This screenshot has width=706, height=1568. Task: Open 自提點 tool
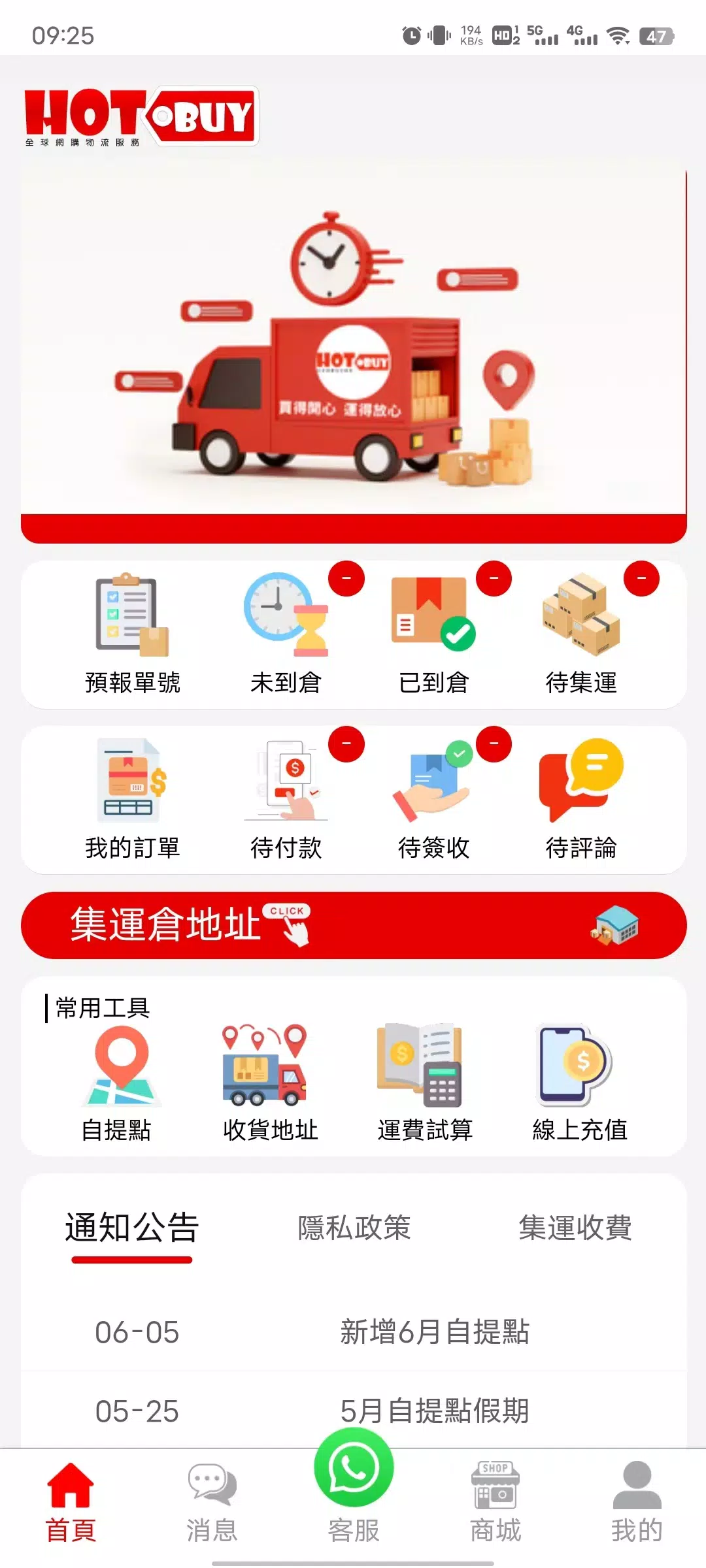pyautogui.click(x=116, y=1083)
